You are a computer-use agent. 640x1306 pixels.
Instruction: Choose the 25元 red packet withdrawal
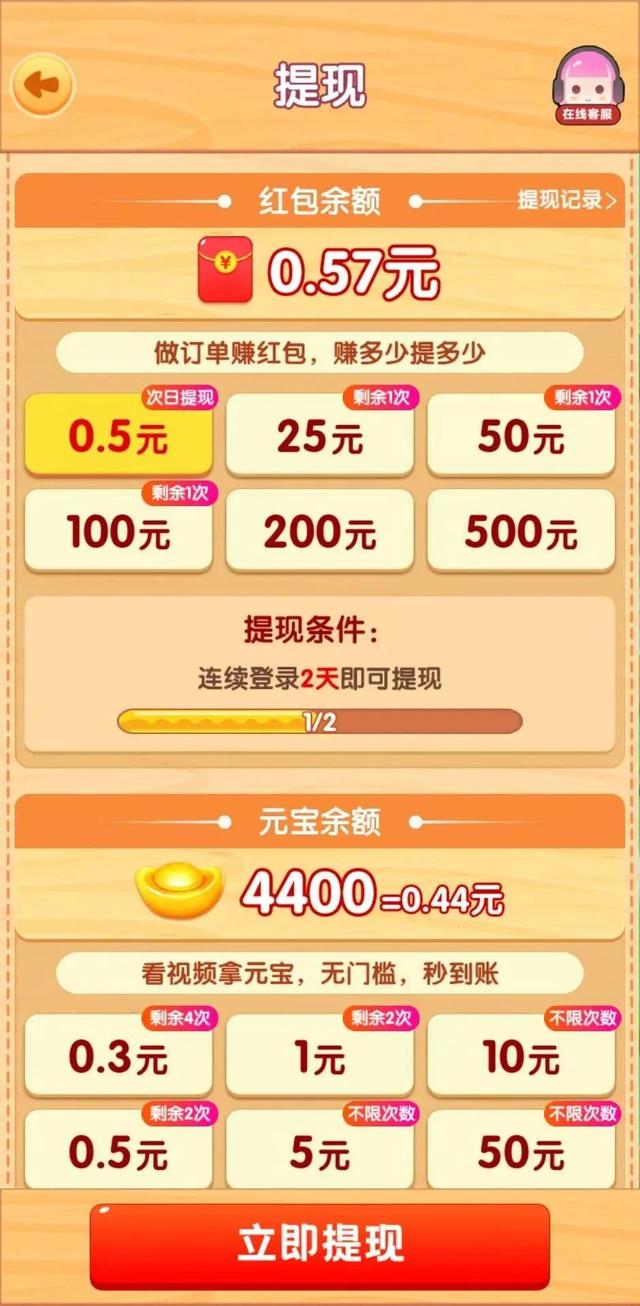319,436
